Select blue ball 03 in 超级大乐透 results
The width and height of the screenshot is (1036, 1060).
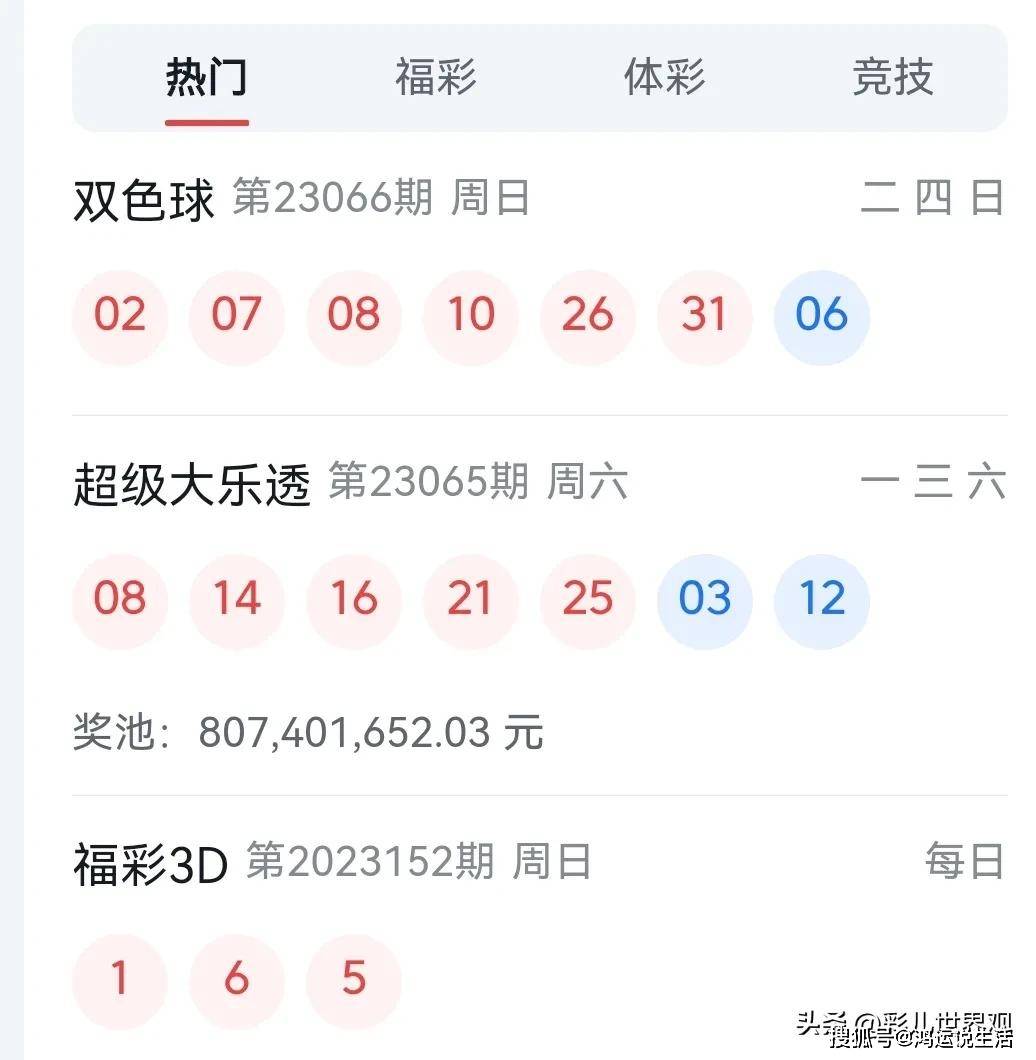click(x=704, y=600)
